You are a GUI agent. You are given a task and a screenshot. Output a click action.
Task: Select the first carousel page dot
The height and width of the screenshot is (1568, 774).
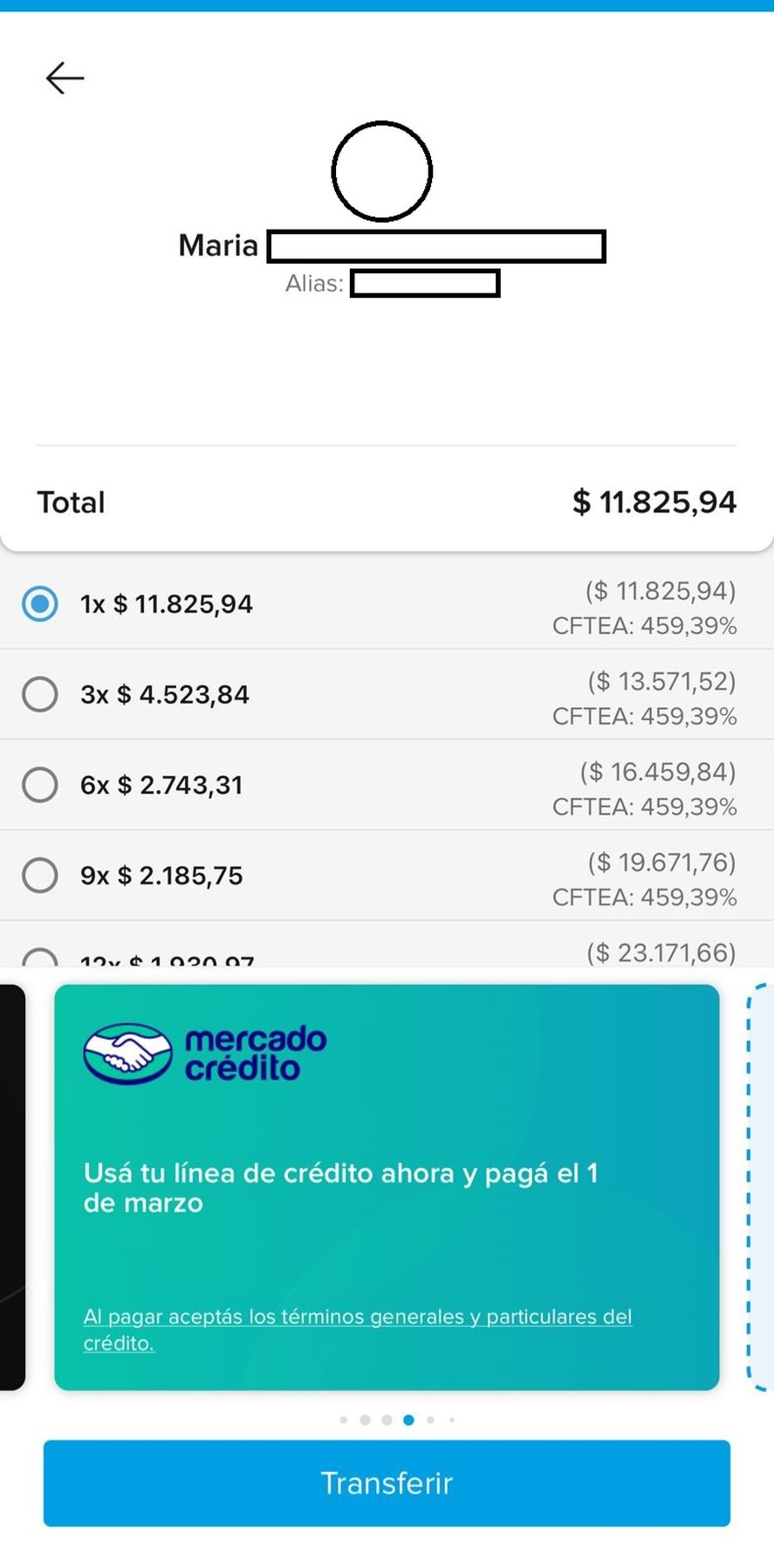pyautogui.click(x=345, y=1419)
